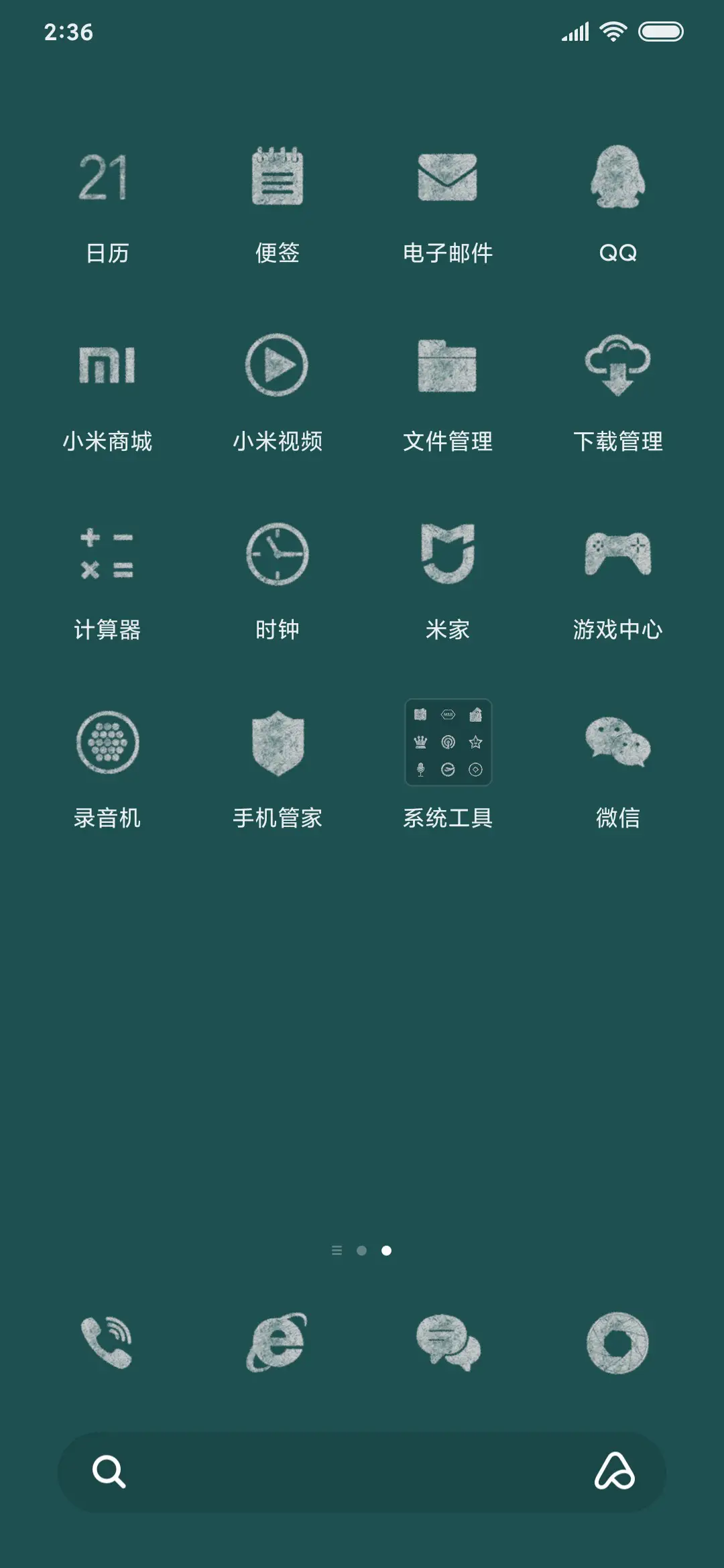Launch the 手机管家 security app
Screen dimensions: 724x1568
[278, 744]
